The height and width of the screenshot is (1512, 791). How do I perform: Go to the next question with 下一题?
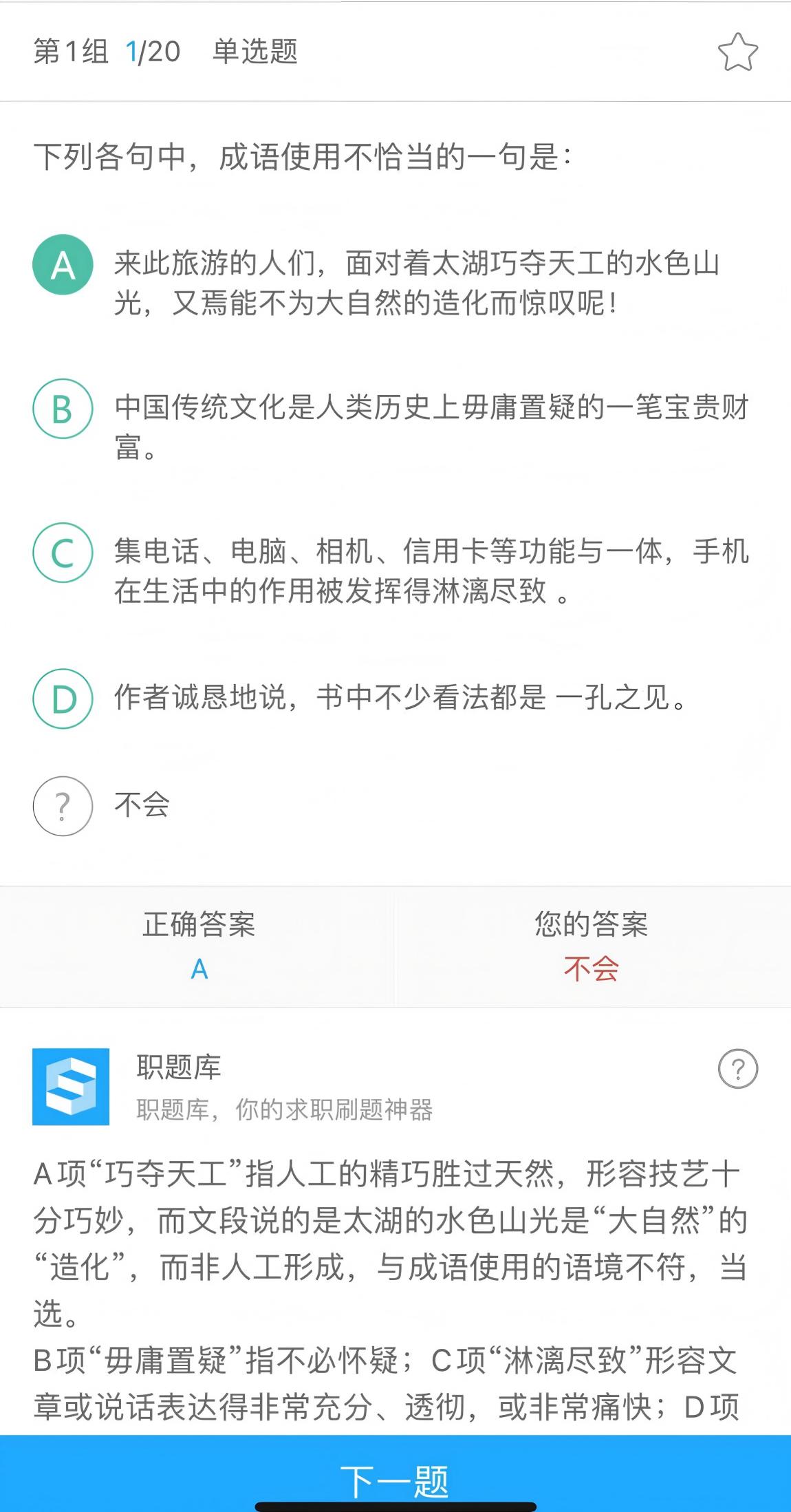[x=395, y=1480]
